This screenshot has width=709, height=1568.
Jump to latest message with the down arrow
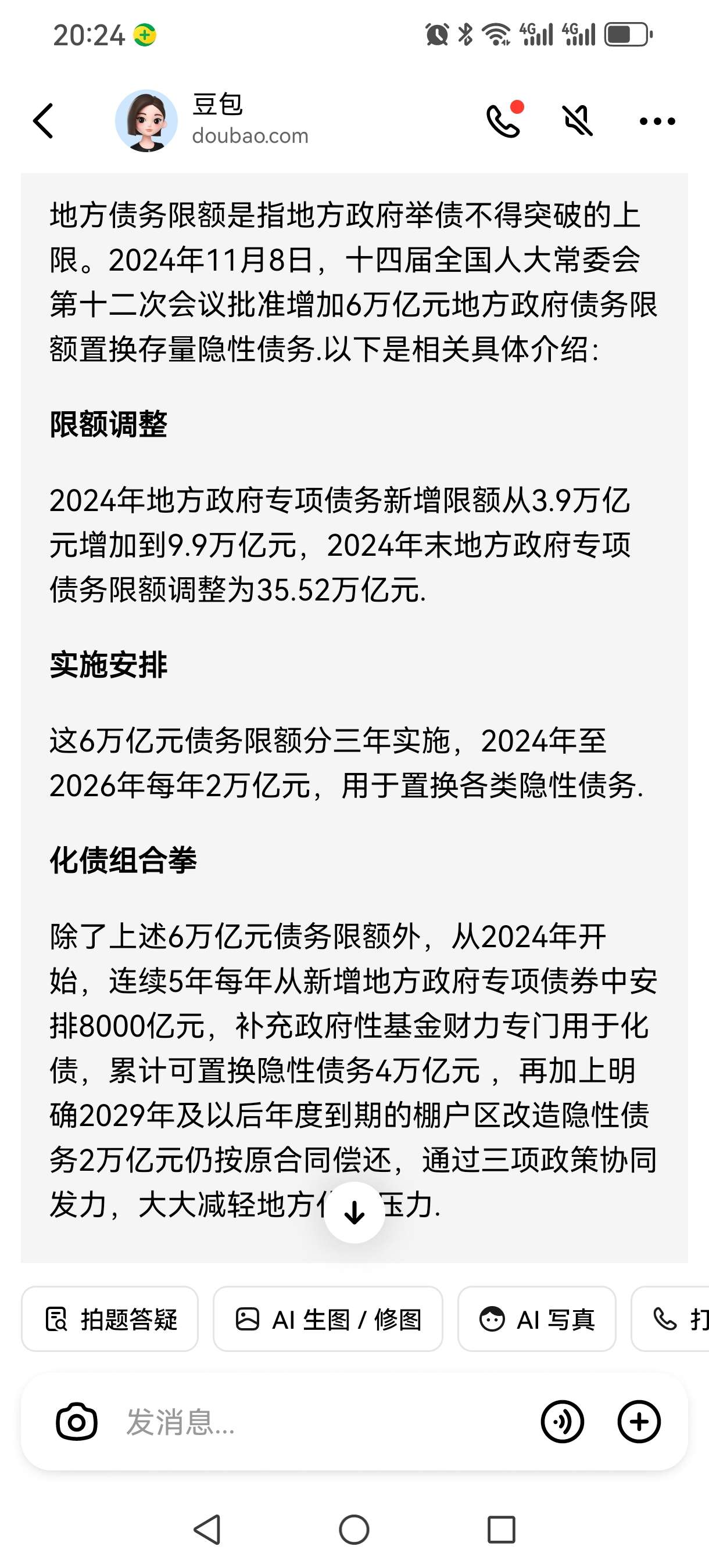[x=354, y=1213]
